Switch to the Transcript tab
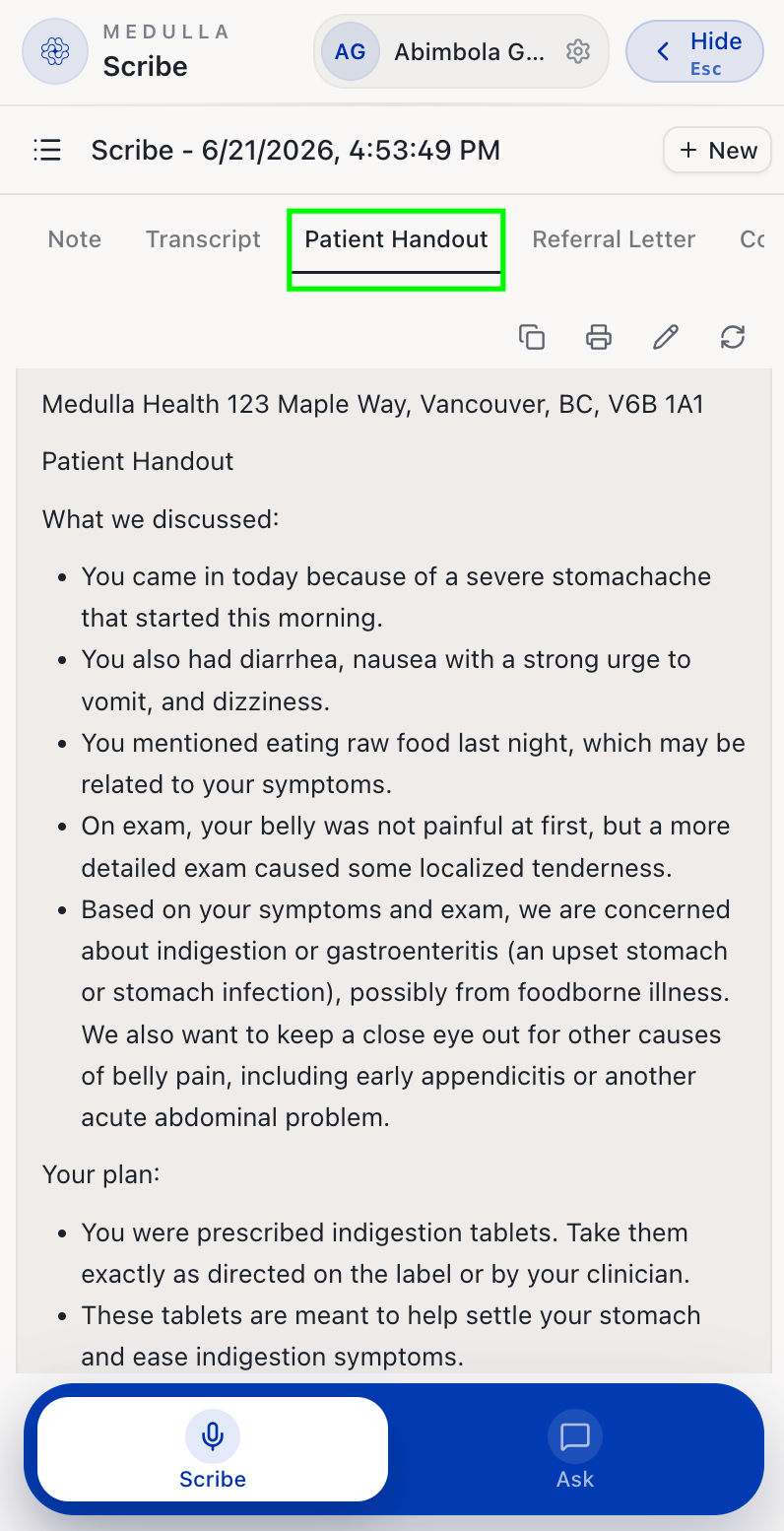 coord(203,239)
